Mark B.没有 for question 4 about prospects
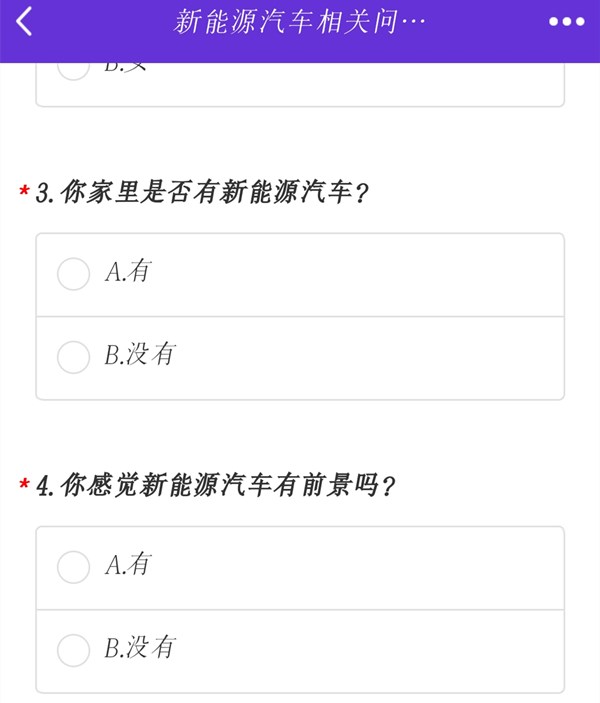Viewport: 600px width, 703px height. tap(74, 650)
